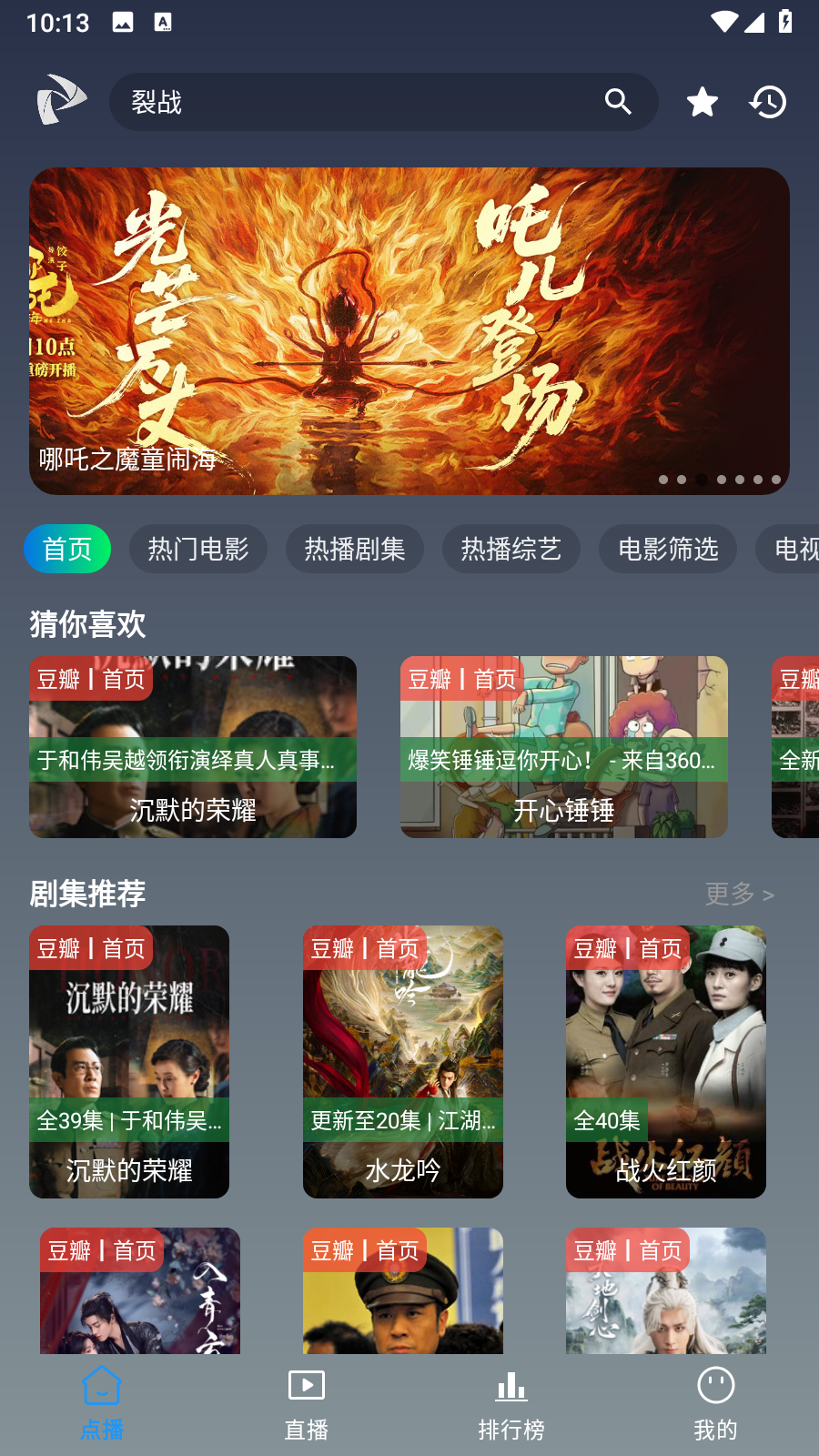Viewport: 819px width, 1456px height.
Task: Open the 水龙吟 series poster
Action: point(403,1062)
